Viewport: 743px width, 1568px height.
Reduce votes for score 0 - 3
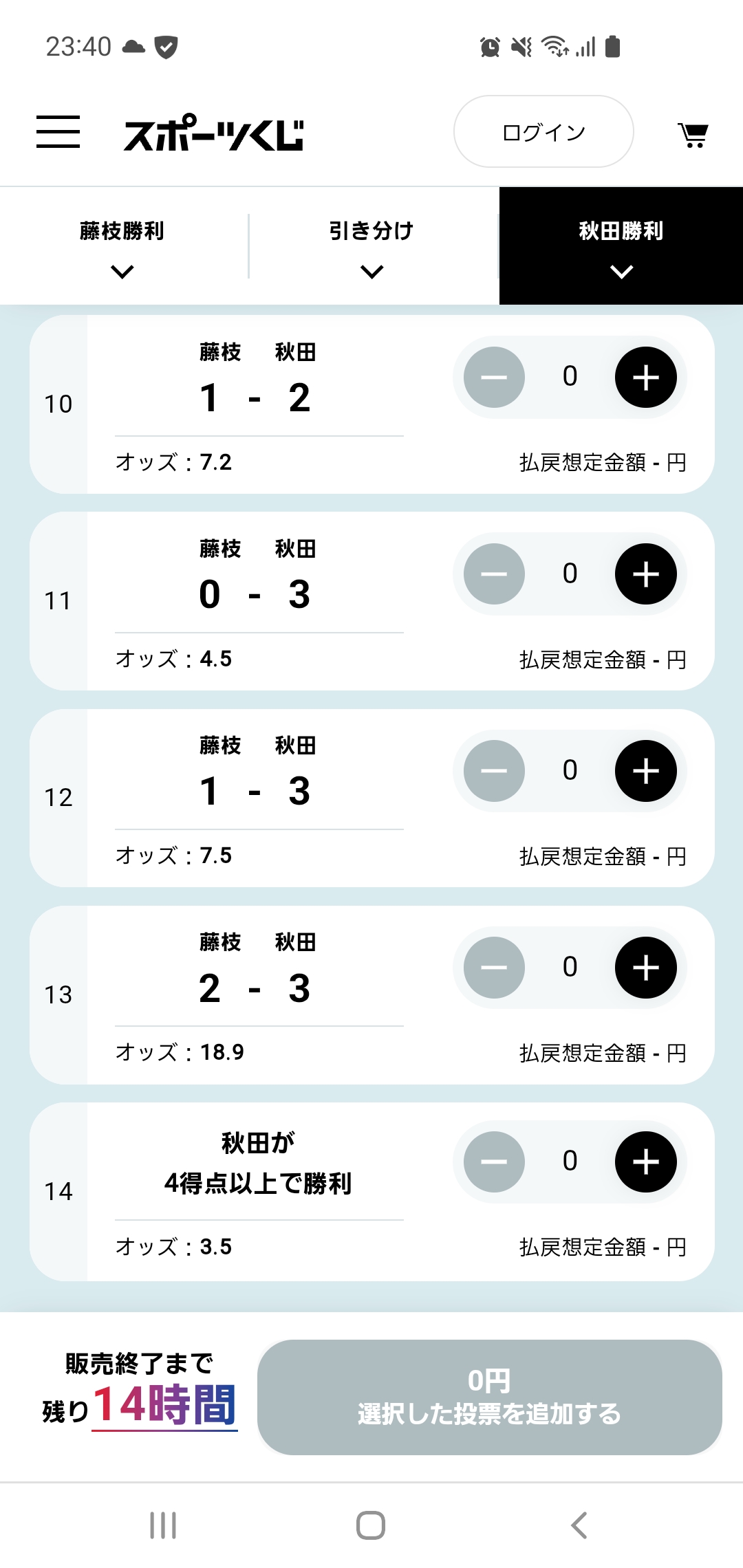click(x=494, y=574)
